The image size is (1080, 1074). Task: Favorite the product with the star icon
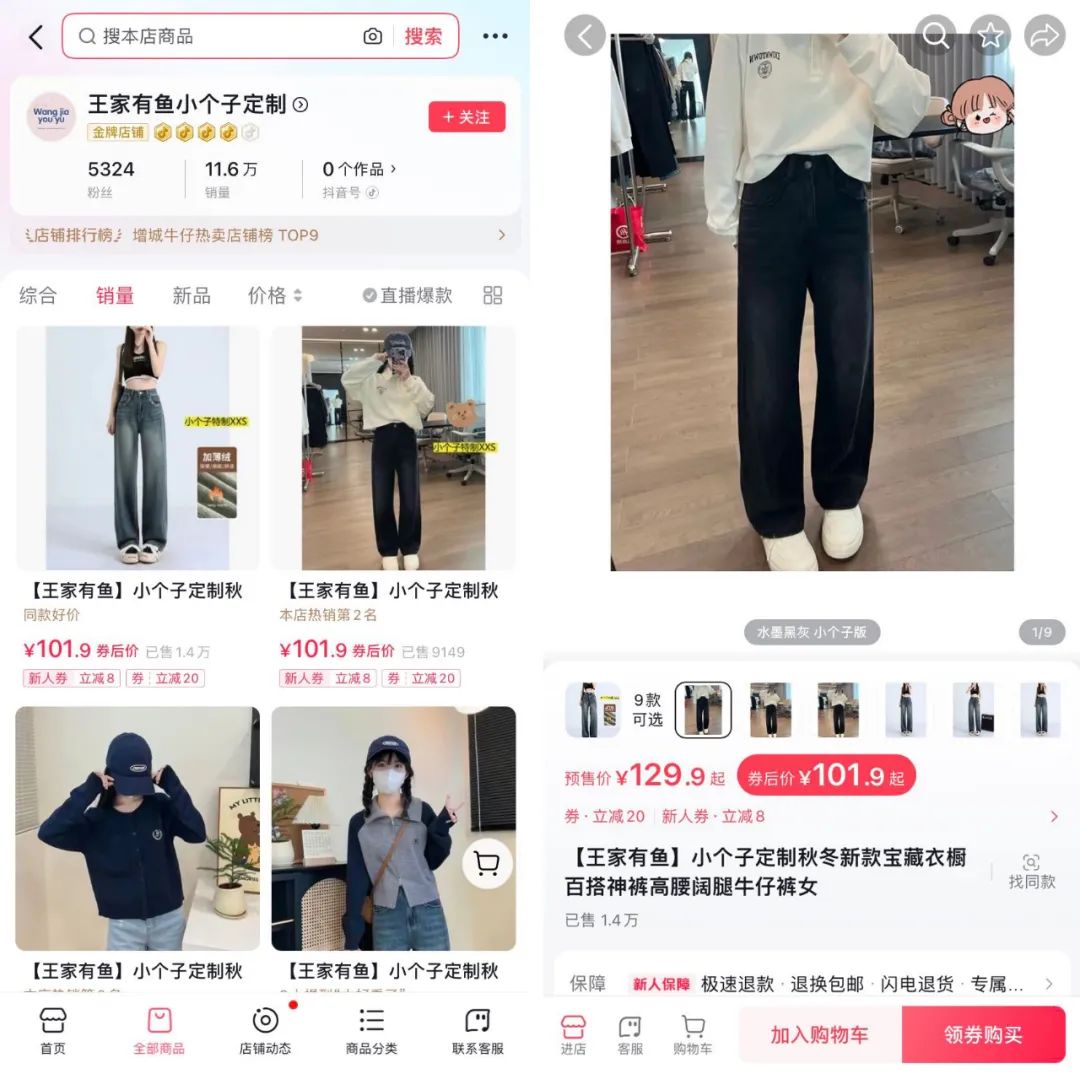point(990,37)
